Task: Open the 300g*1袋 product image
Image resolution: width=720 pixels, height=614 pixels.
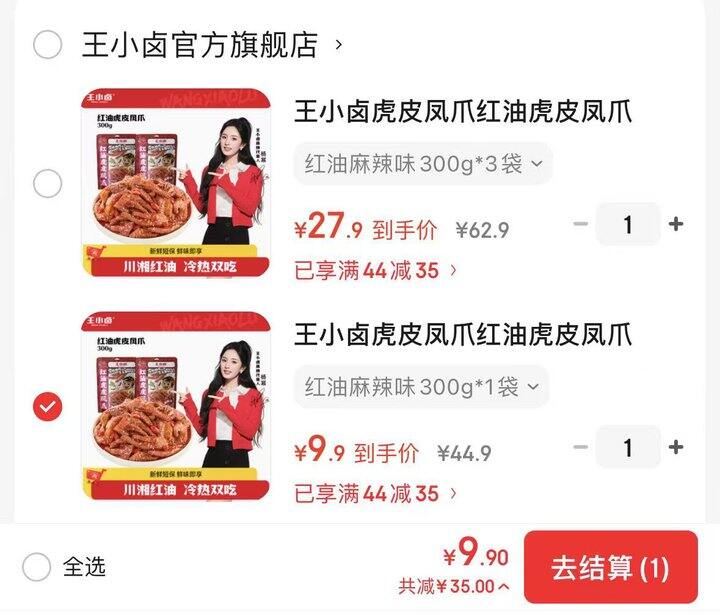Action: point(175,405)
